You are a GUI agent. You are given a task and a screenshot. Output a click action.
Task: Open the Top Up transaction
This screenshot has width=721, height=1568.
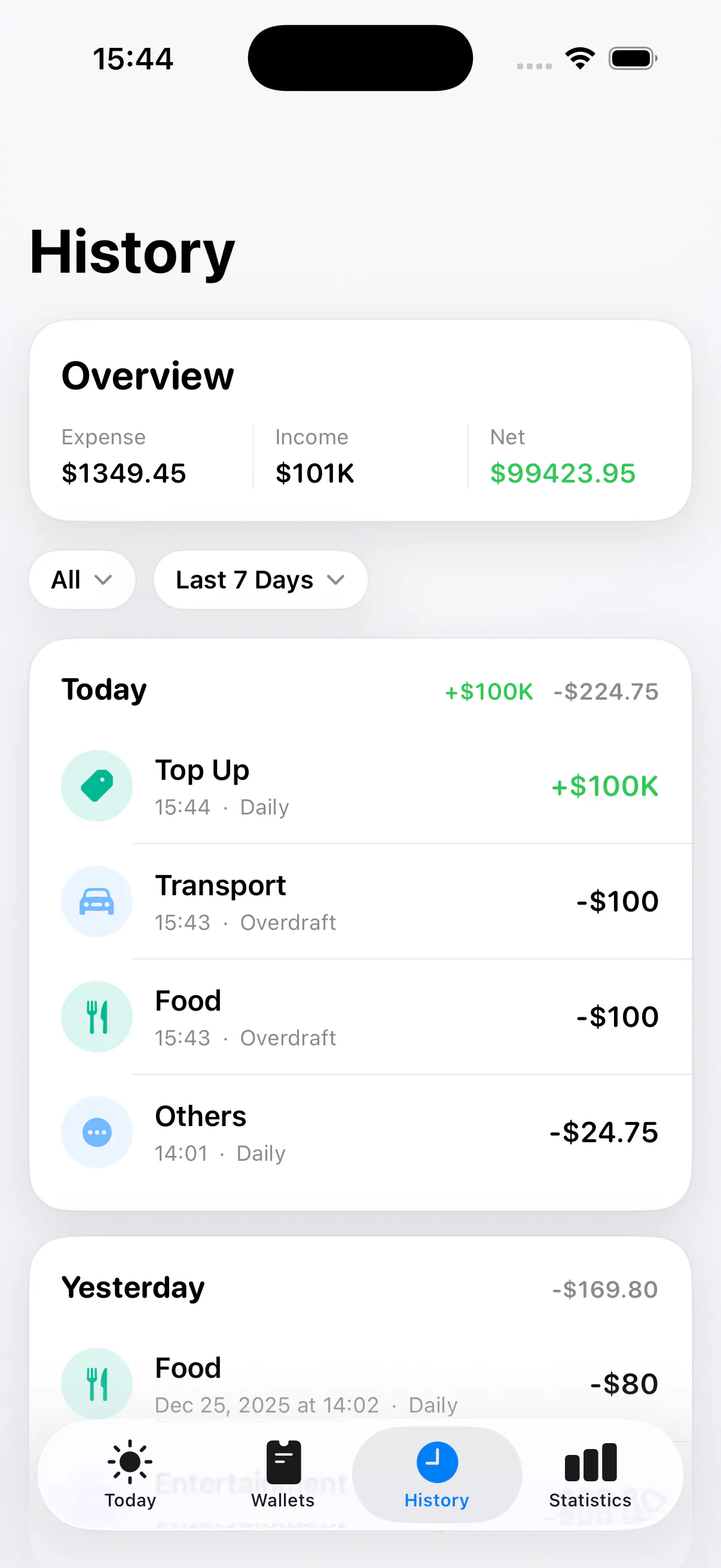pyautogui.click(x=360, y=786)
